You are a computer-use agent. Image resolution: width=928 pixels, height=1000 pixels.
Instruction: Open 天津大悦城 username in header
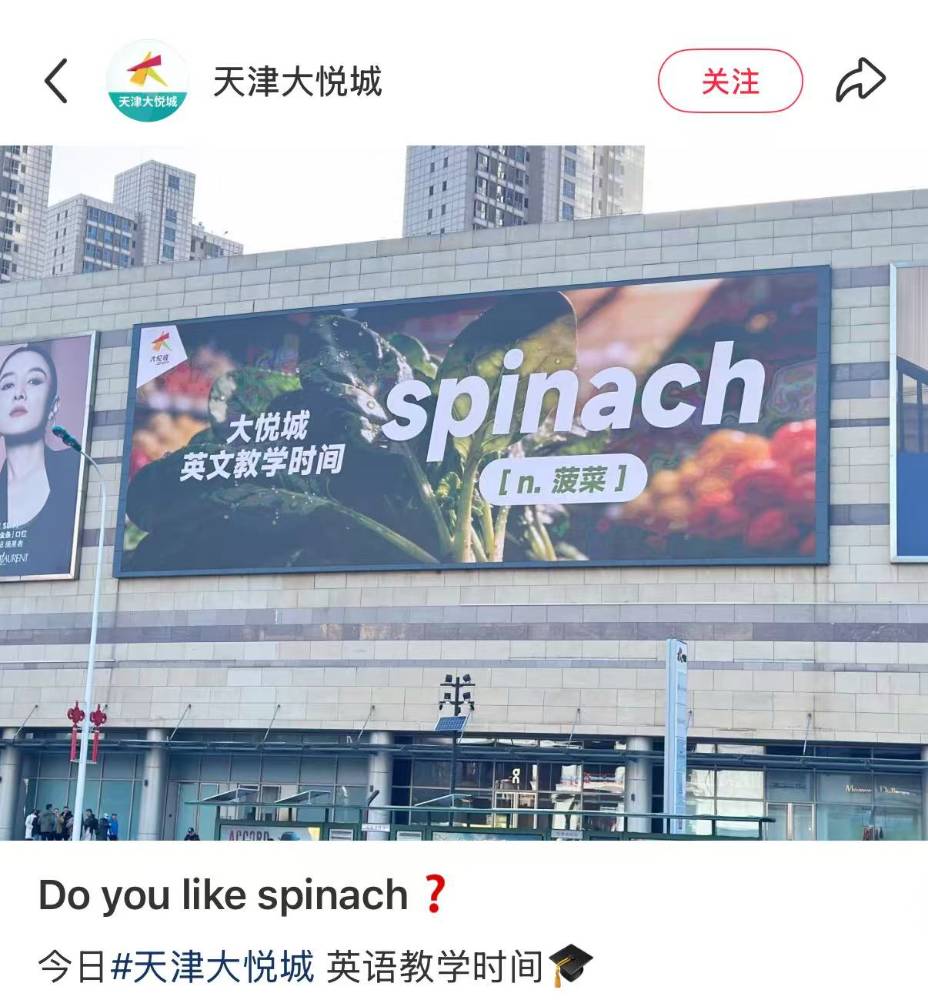[x=297, y=81]
